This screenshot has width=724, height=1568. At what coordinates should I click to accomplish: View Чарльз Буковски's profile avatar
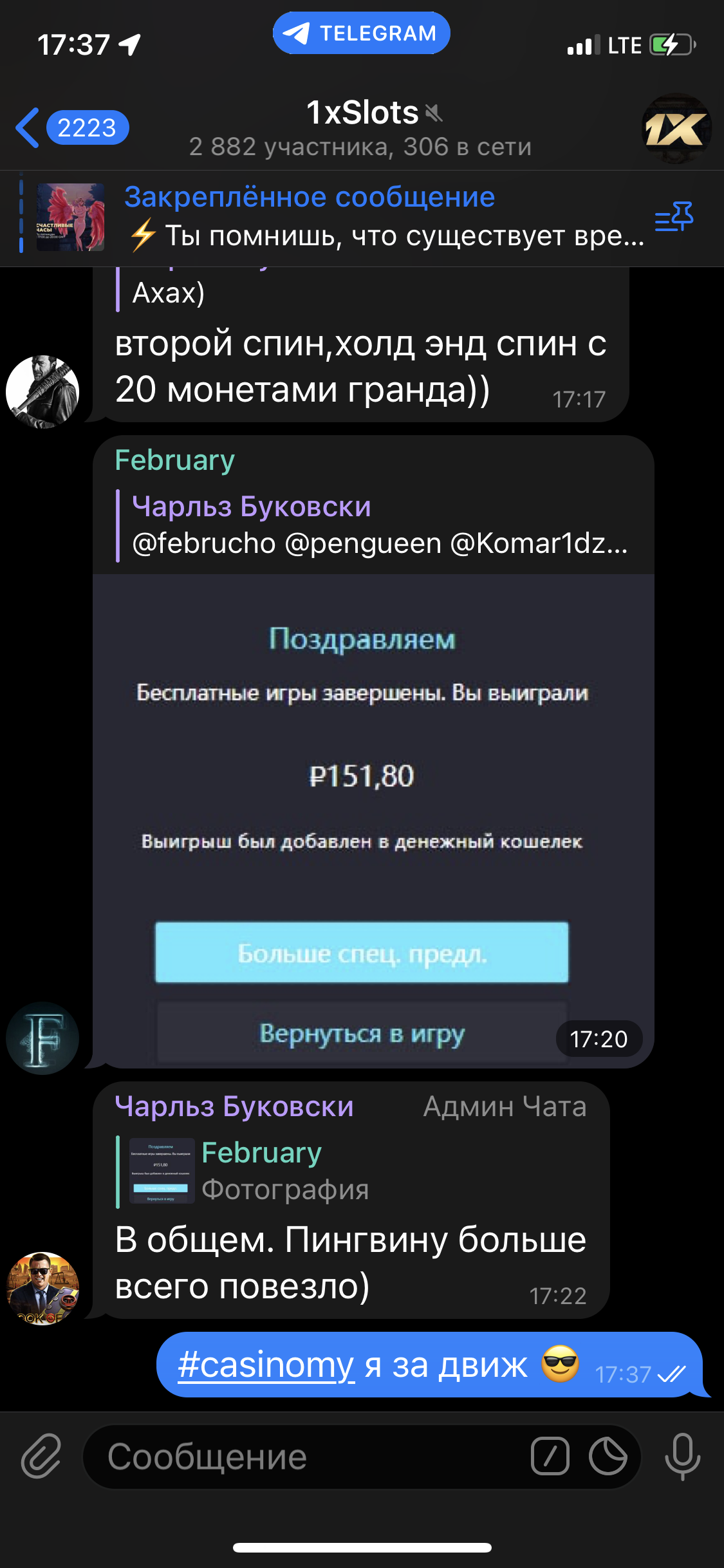pos(42,1288)
